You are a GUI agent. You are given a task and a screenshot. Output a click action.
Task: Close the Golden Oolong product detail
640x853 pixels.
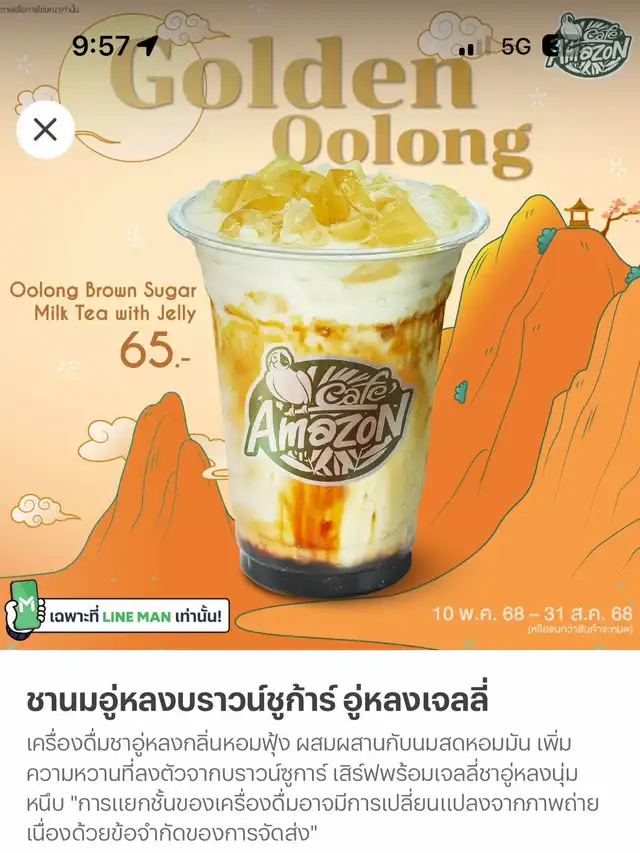coord(45,130)
